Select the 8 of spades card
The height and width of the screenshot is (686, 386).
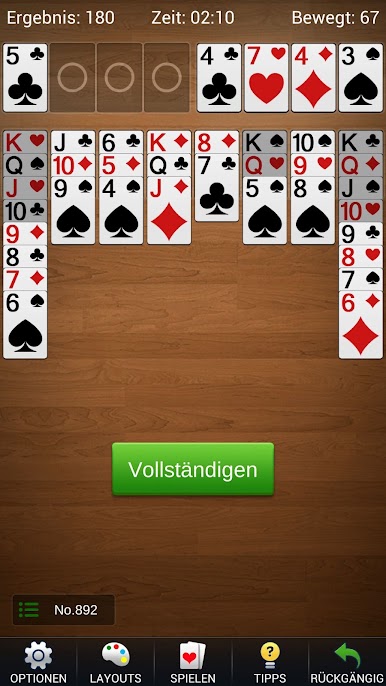tap(312, 210)
